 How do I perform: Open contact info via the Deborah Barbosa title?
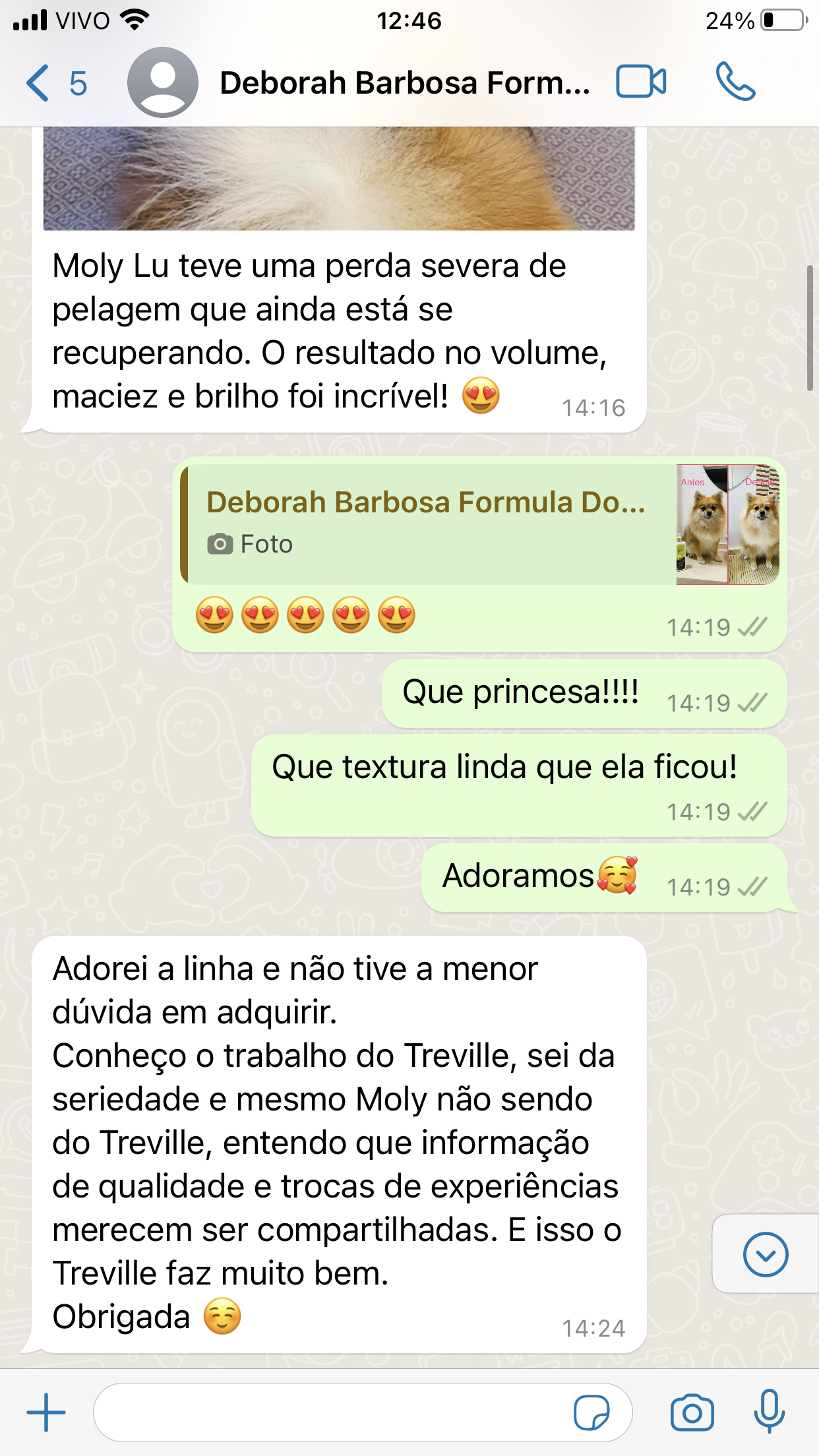click(404, 82)
